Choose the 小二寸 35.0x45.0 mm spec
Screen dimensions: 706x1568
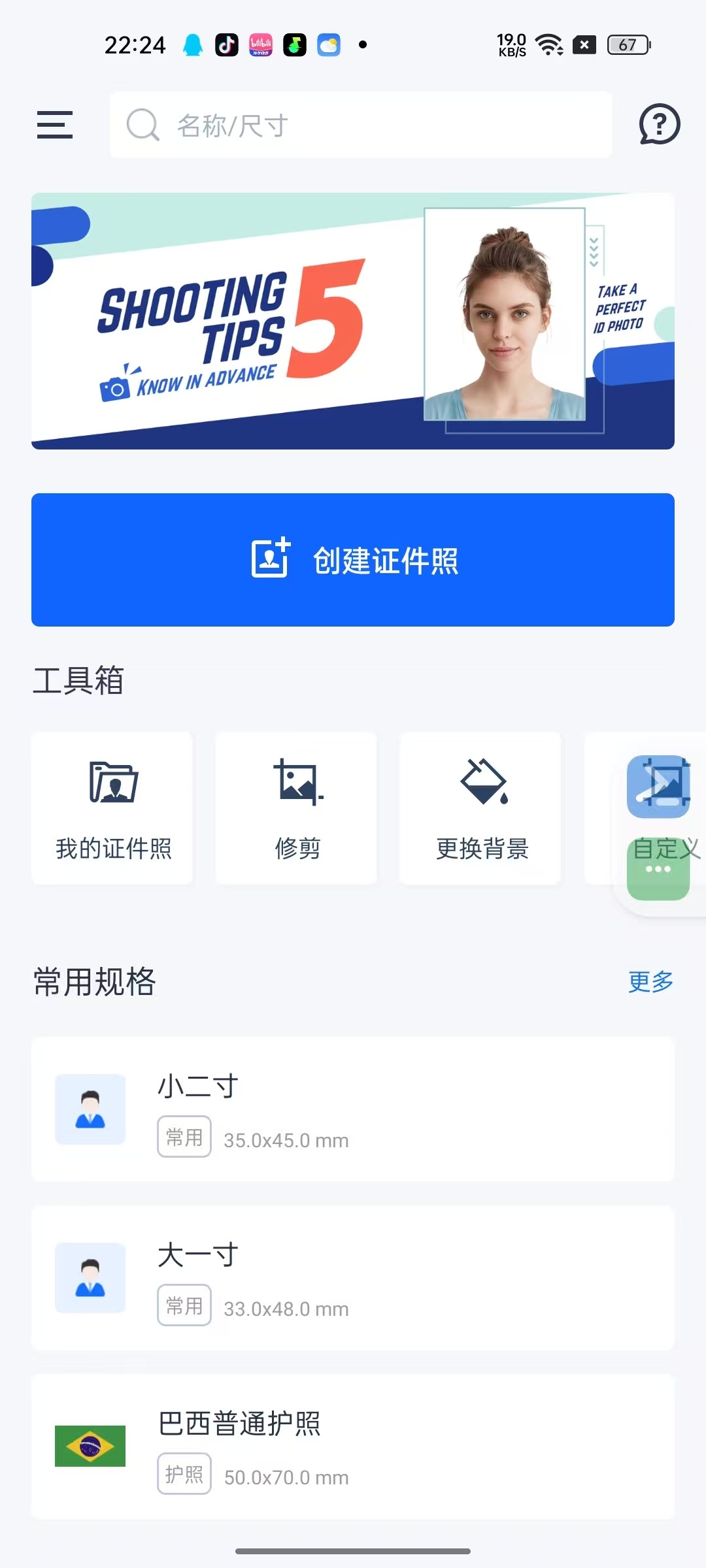353,1109
